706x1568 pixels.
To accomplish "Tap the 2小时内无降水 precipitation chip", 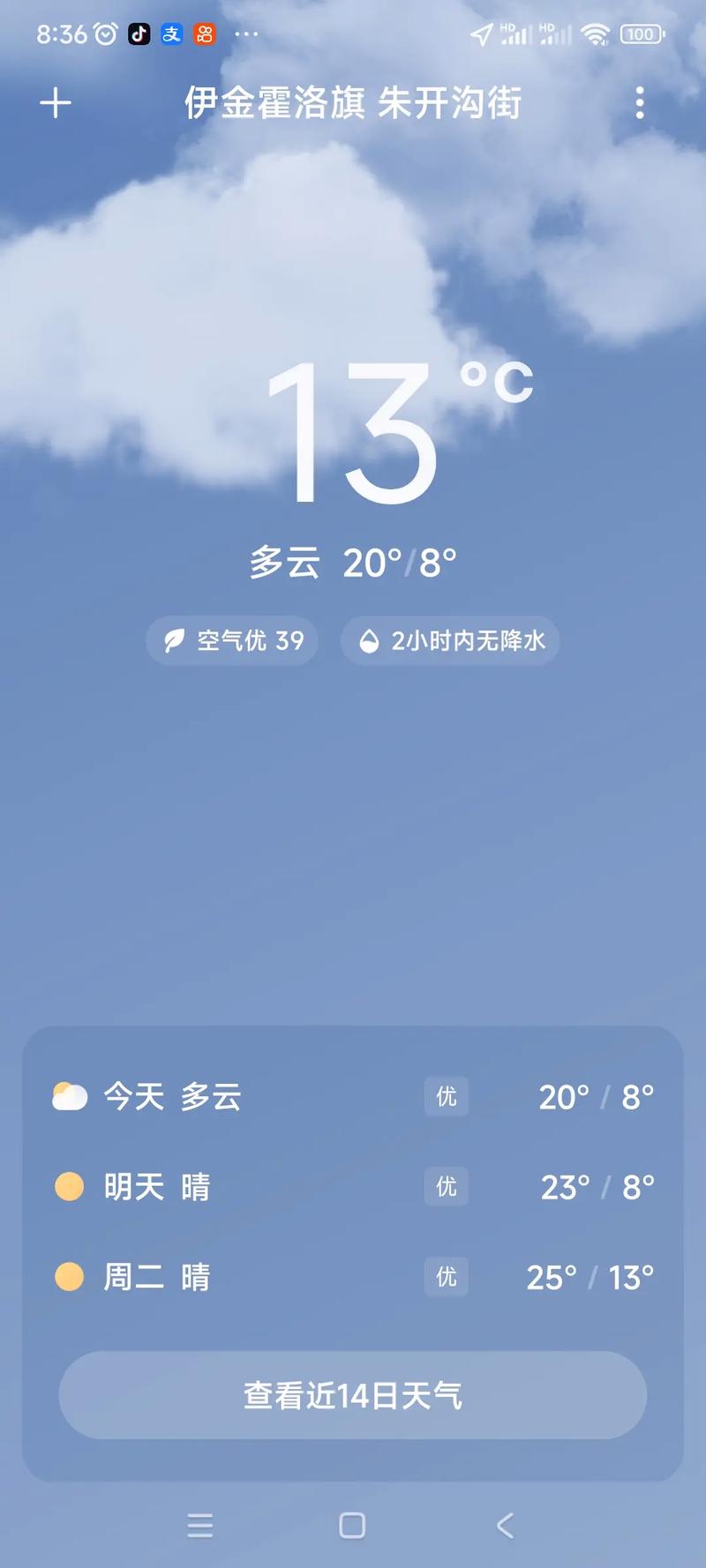I will tap(450, 640).
